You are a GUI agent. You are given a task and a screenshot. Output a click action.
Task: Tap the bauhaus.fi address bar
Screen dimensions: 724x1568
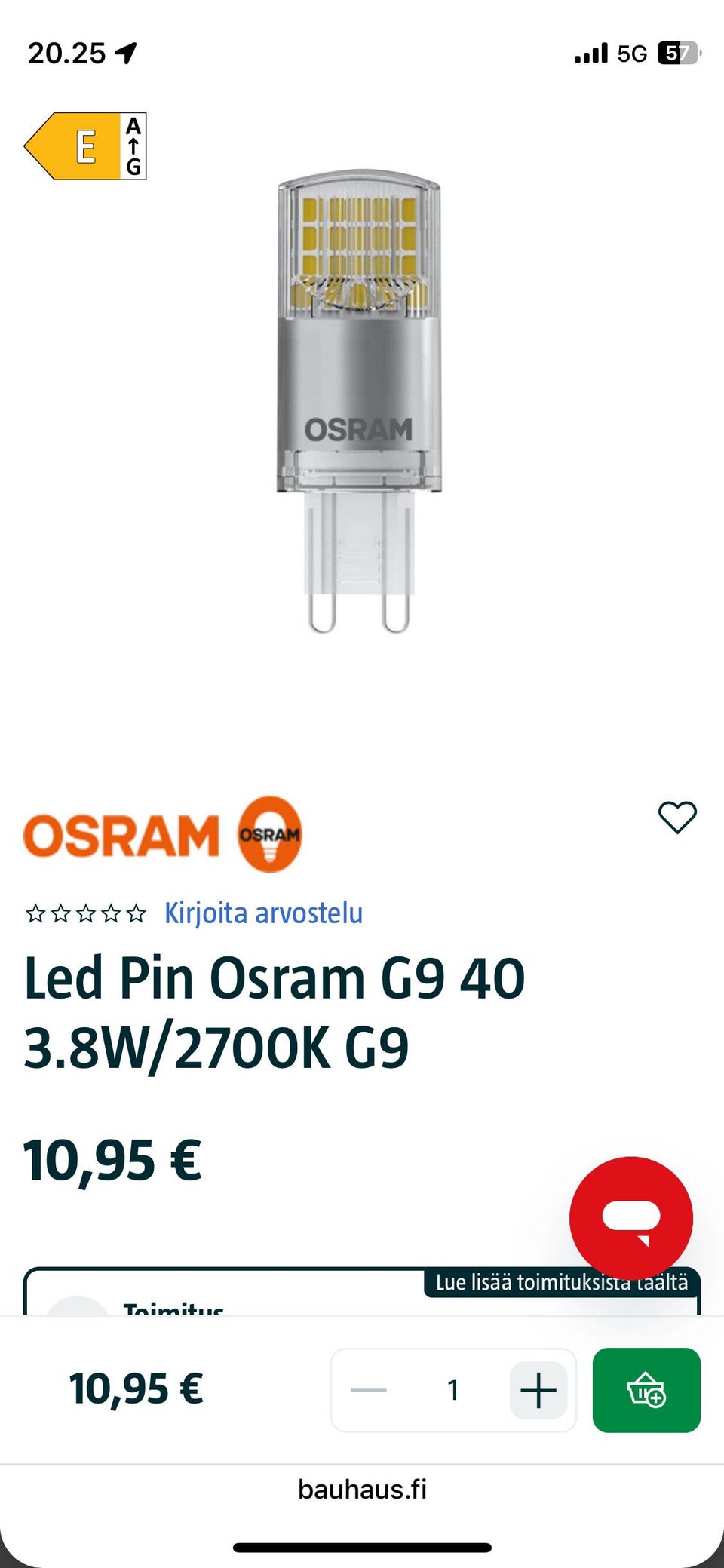[x=362, y=1489]
